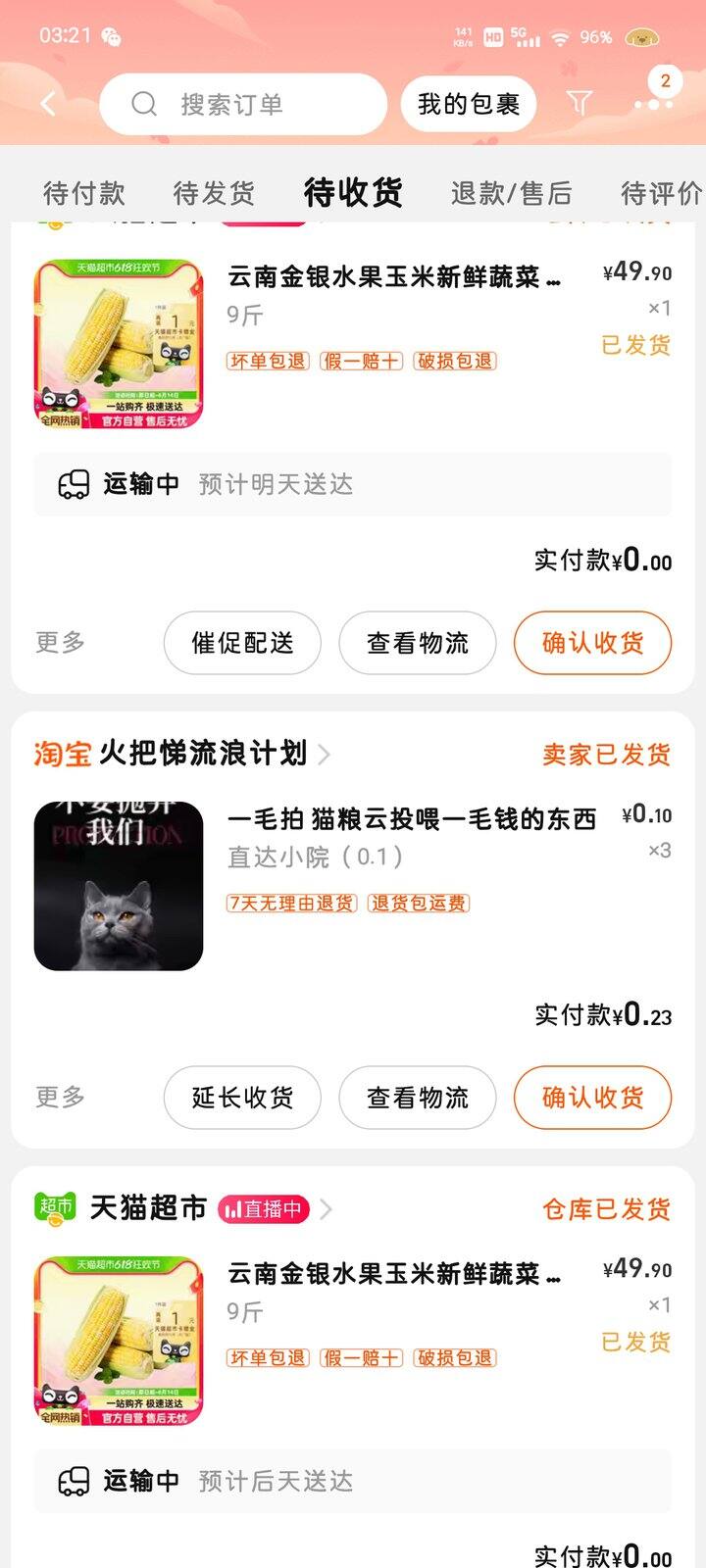706x1568 pixels.
Task: Switch to the 待评价 tab
Action: 662,193
